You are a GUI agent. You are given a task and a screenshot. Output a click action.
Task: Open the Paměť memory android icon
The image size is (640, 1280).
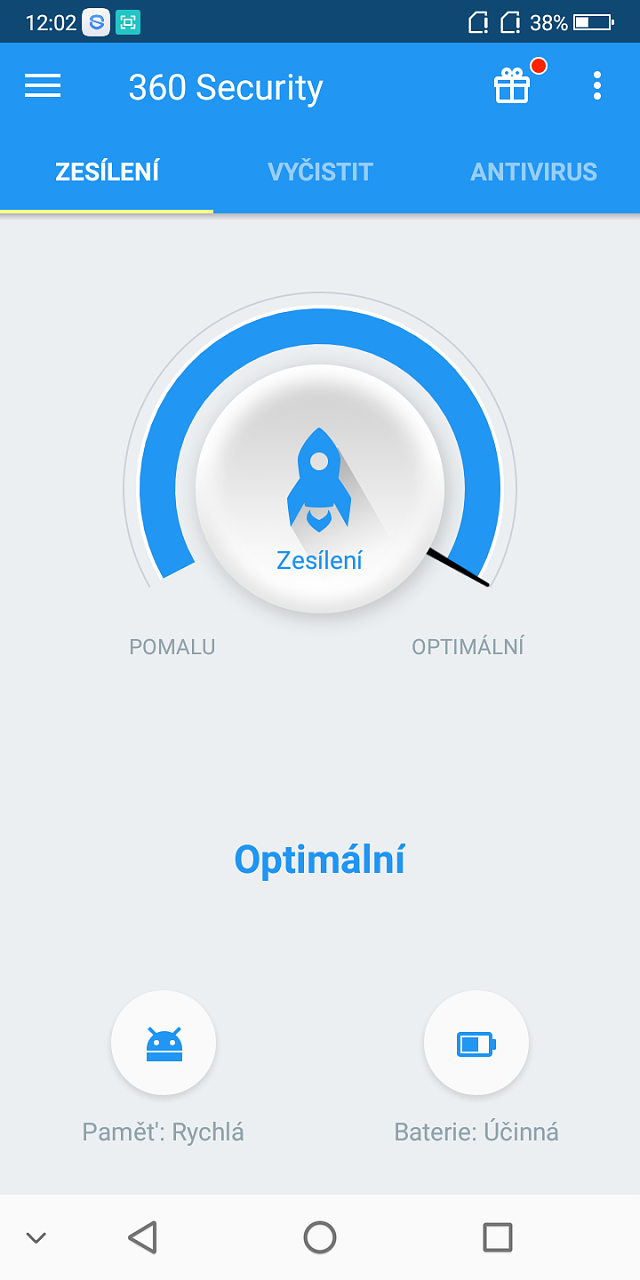164,1043
